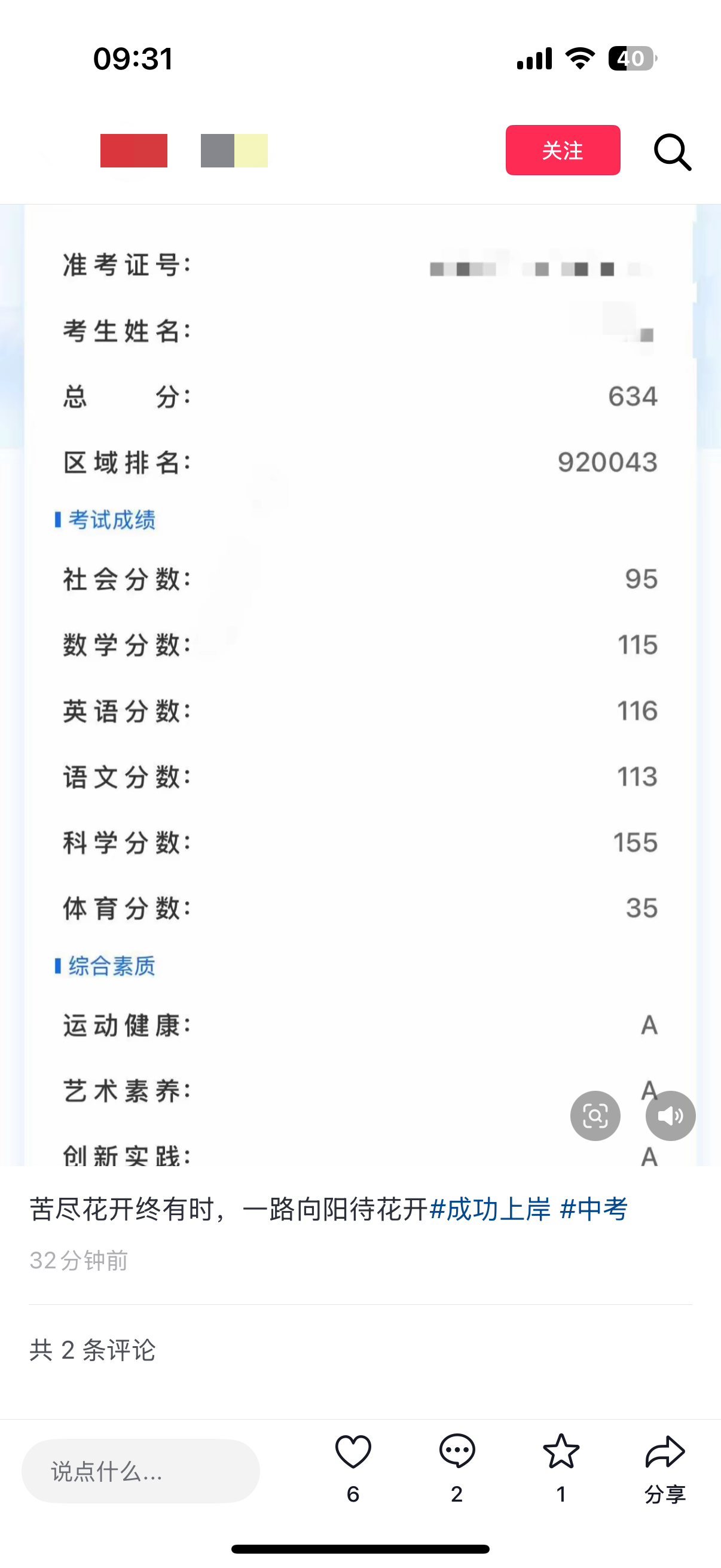Share this post via 分享
Screen dimensions: 721x1568
coord(665,1468)
